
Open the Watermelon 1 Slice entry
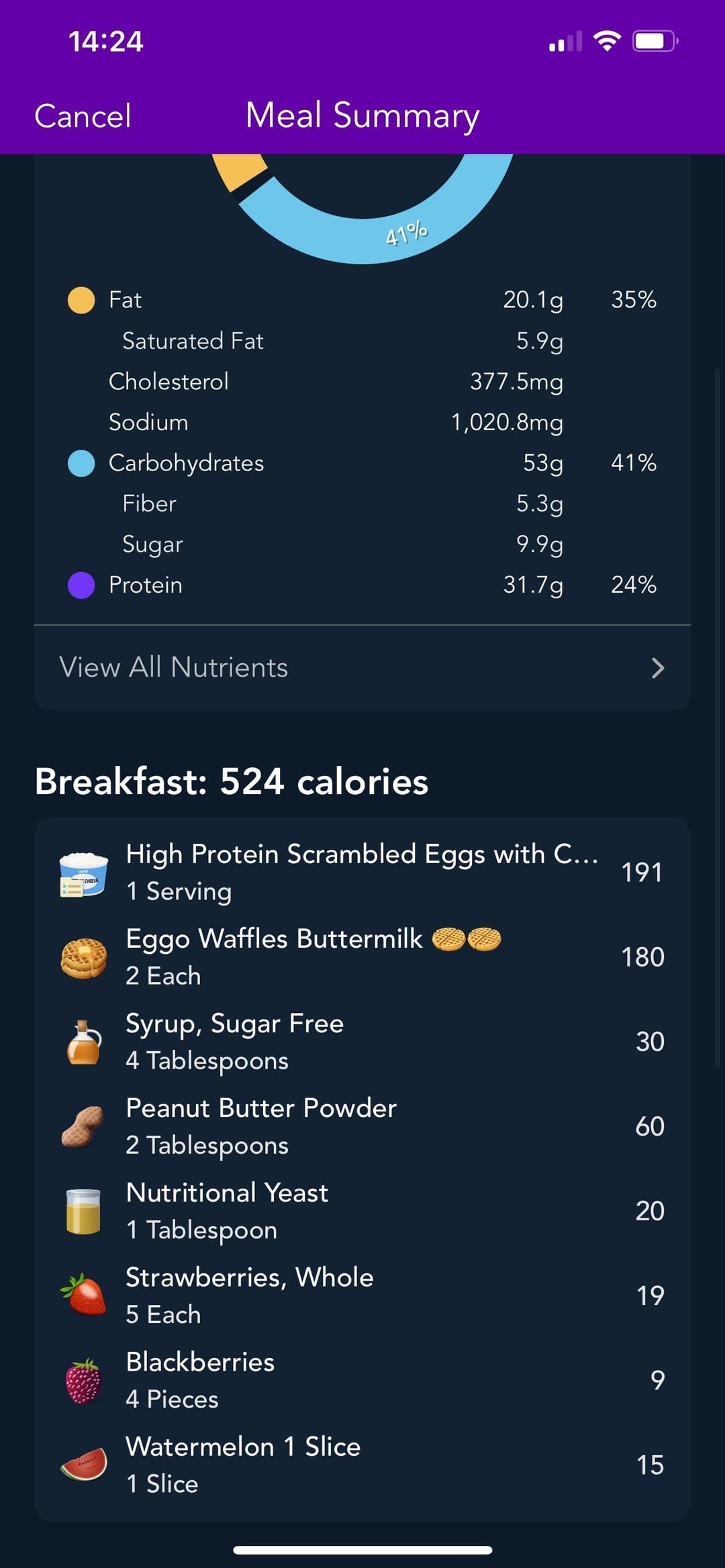[x=362, y=1464]
